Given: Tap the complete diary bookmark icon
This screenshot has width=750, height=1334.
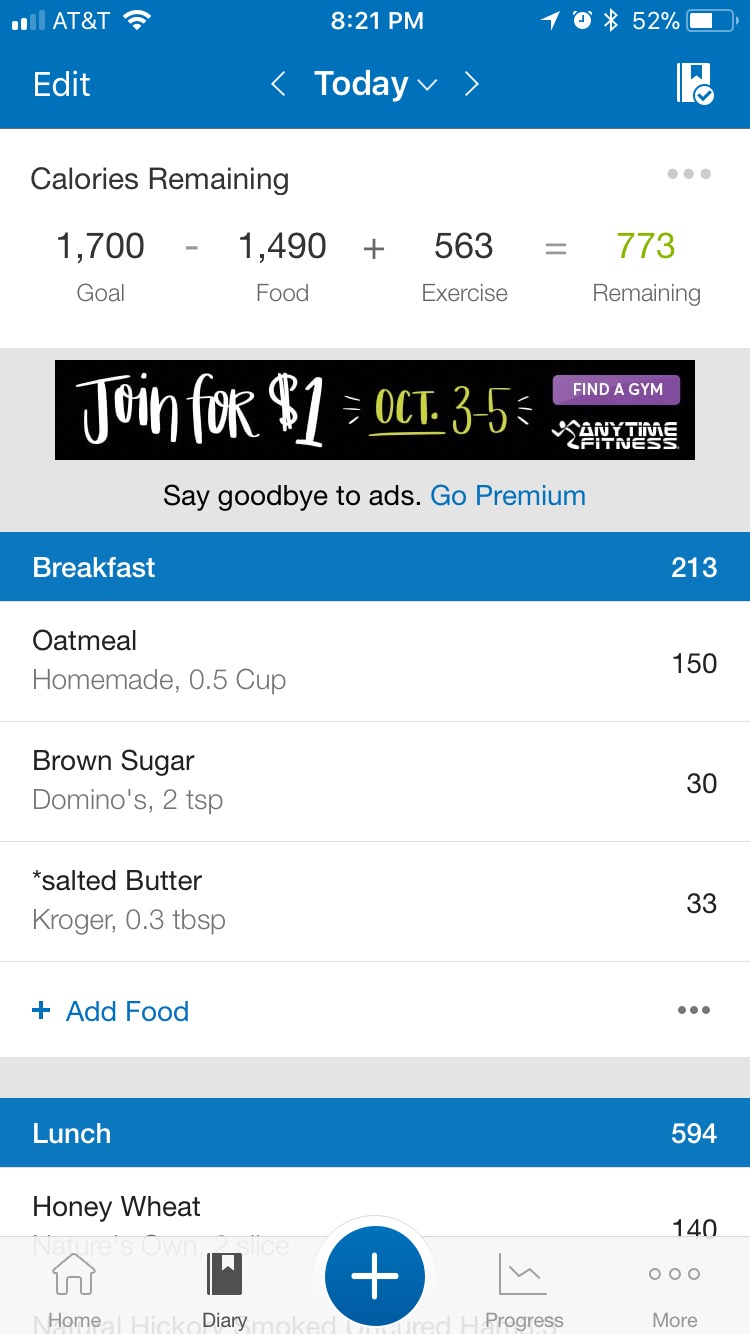Looking at the screenshot, I should click(x=694, y=84).
